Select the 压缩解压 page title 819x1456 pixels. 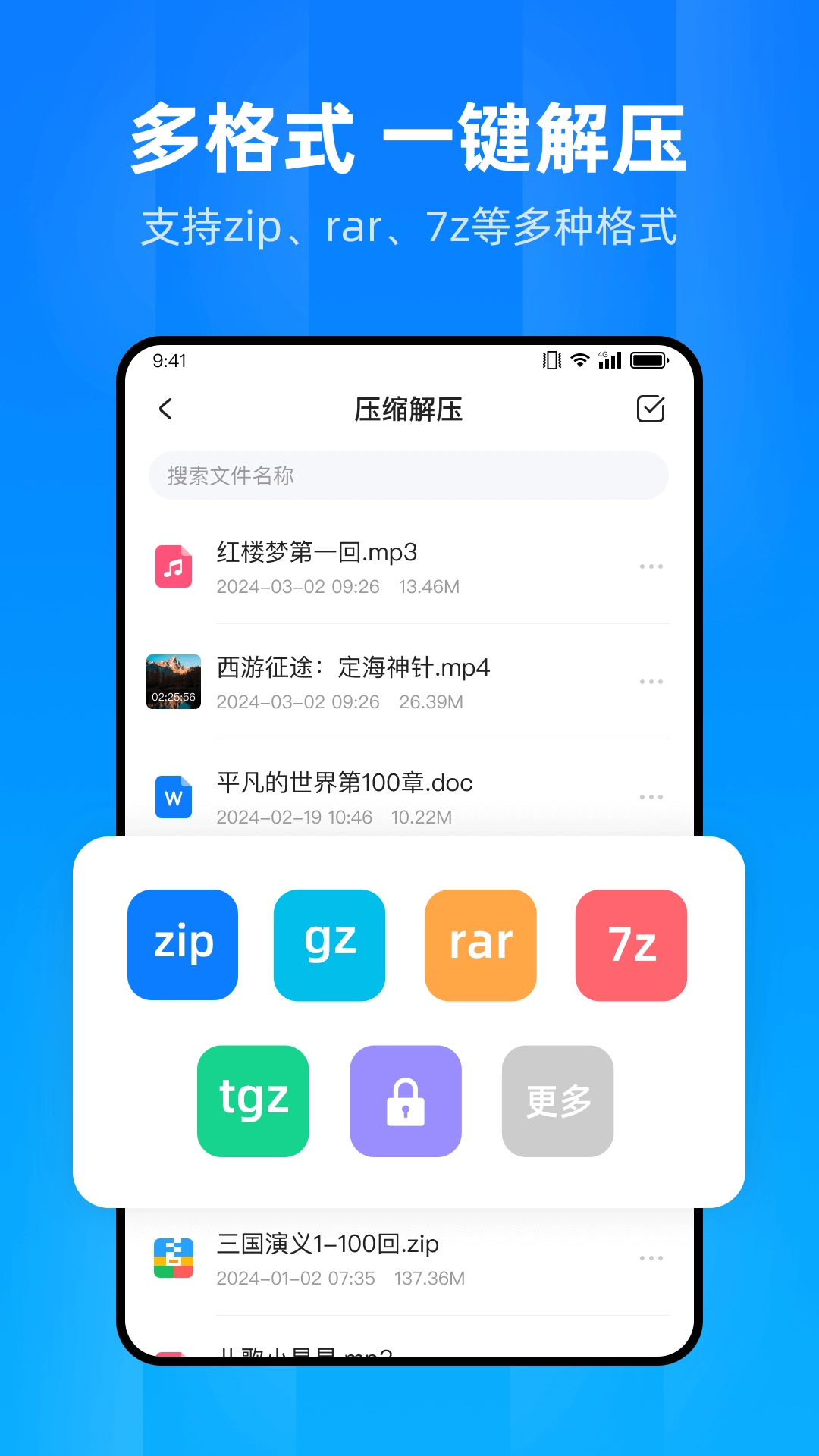[x=408, y=408]
